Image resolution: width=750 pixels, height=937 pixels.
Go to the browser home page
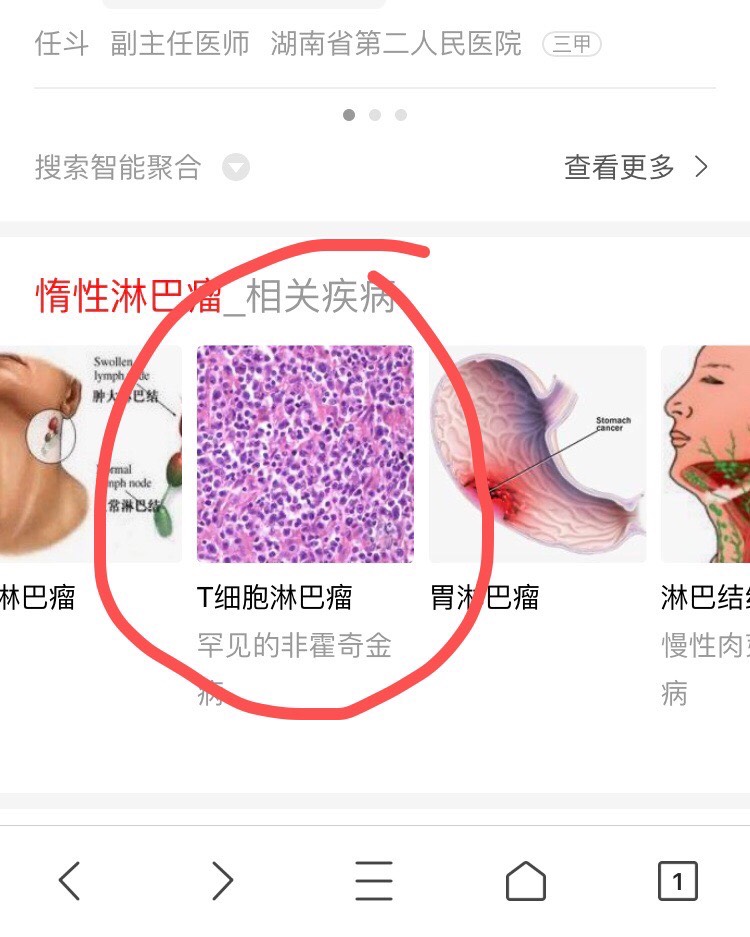click(526, 881)
